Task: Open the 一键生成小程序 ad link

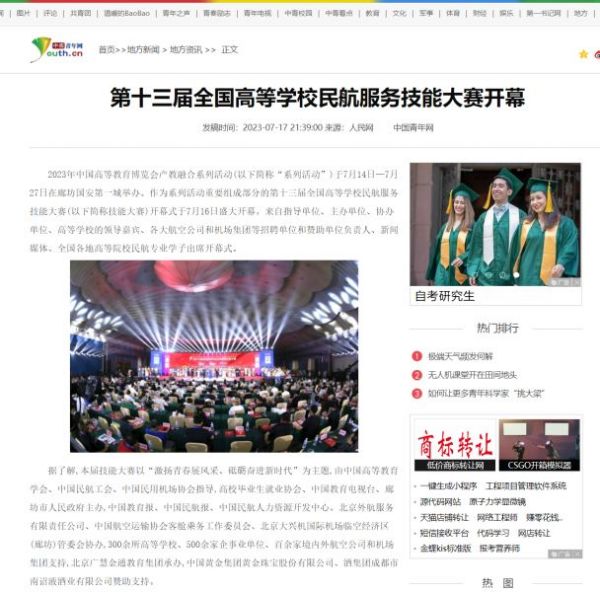Action: 448,486
